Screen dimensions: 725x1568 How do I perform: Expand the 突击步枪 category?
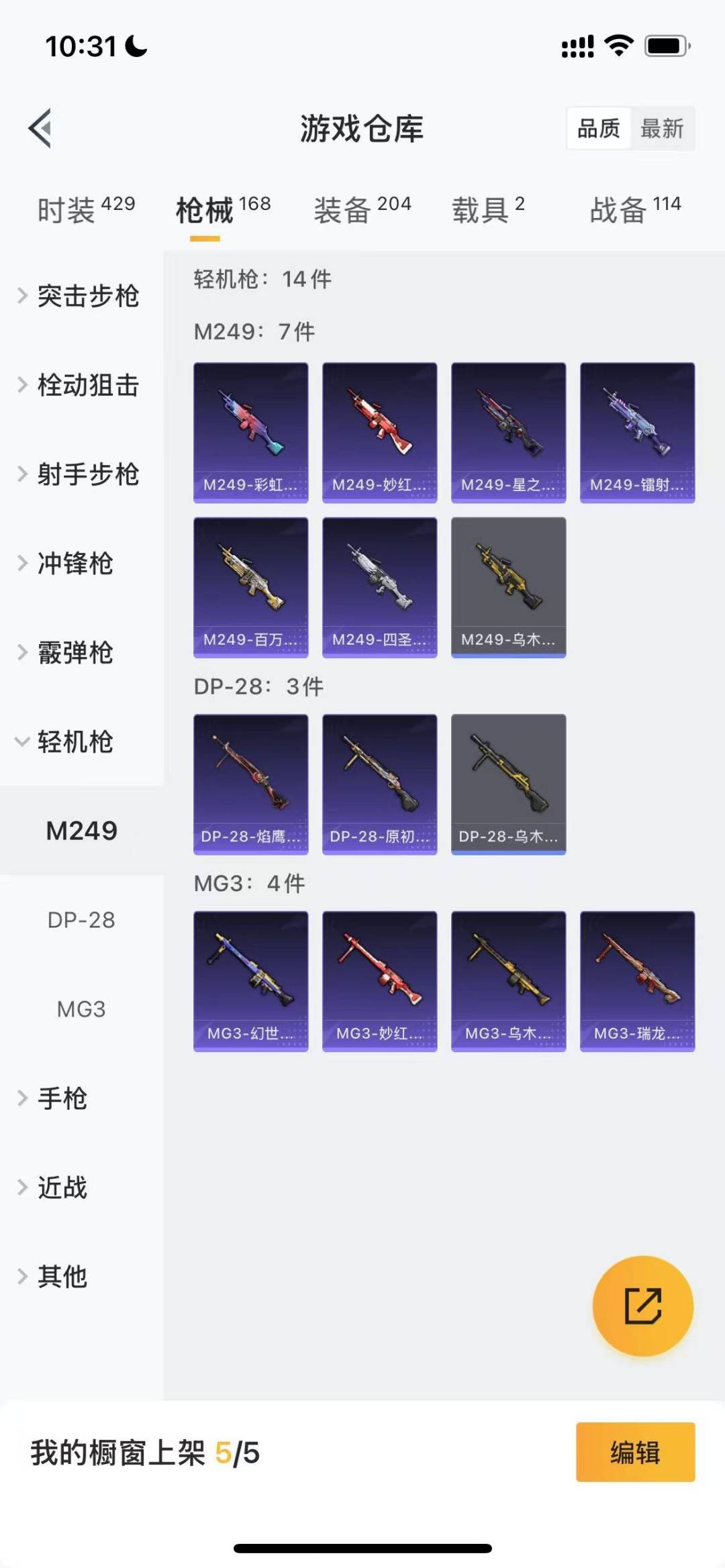coord(81,296)
